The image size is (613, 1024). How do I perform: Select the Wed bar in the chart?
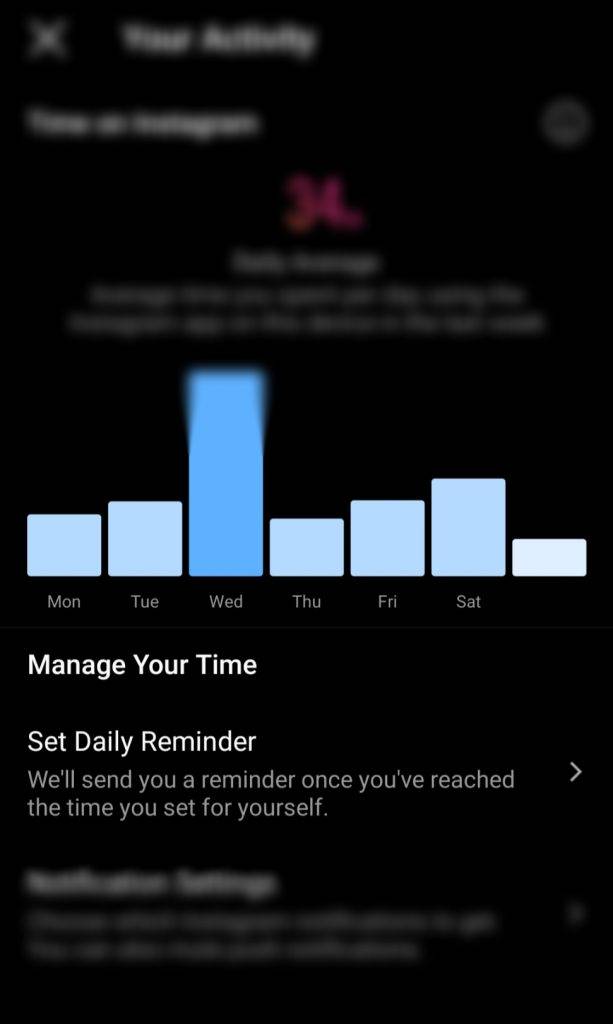point(226,475)
